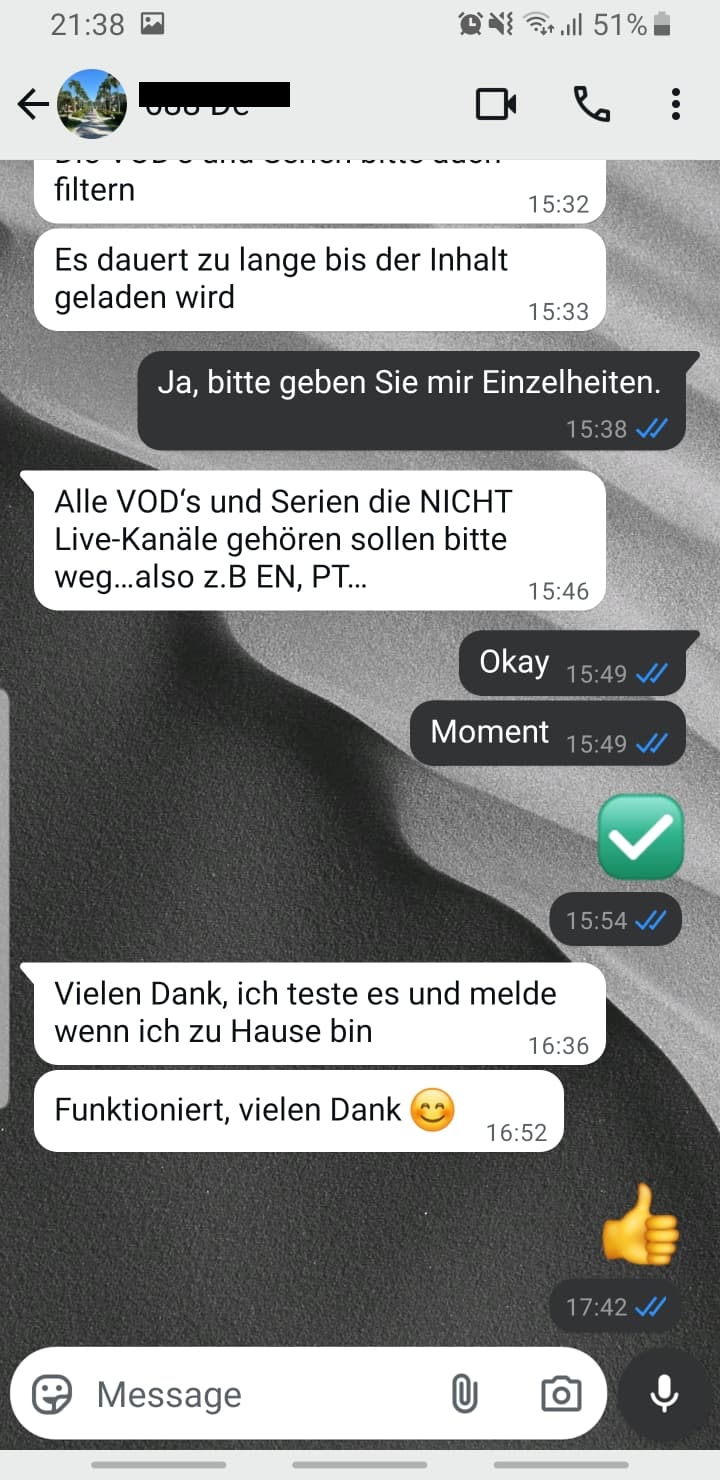Attach a file with the paperclip

click(464, 1394)
